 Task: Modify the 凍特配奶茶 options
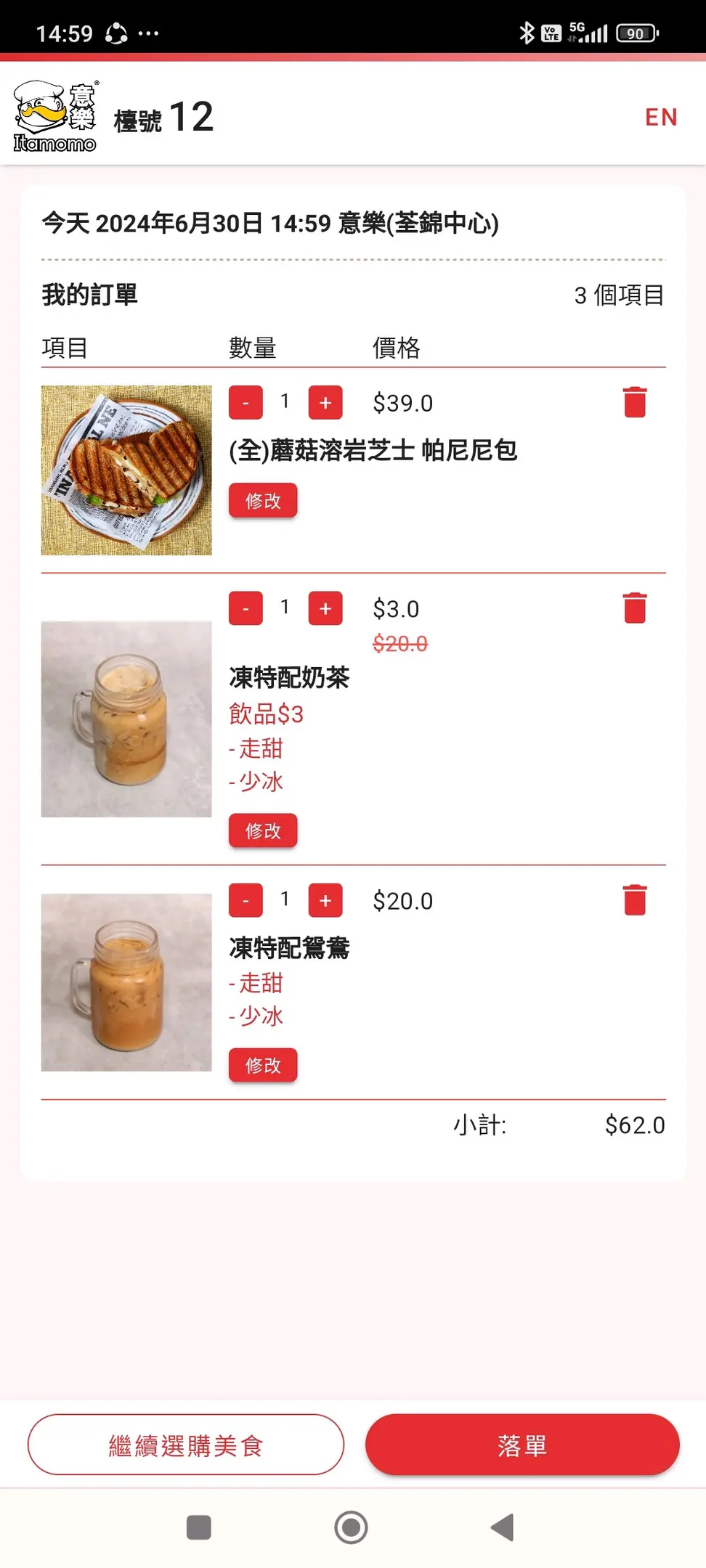pyautogui.click(x=263, y=830)
